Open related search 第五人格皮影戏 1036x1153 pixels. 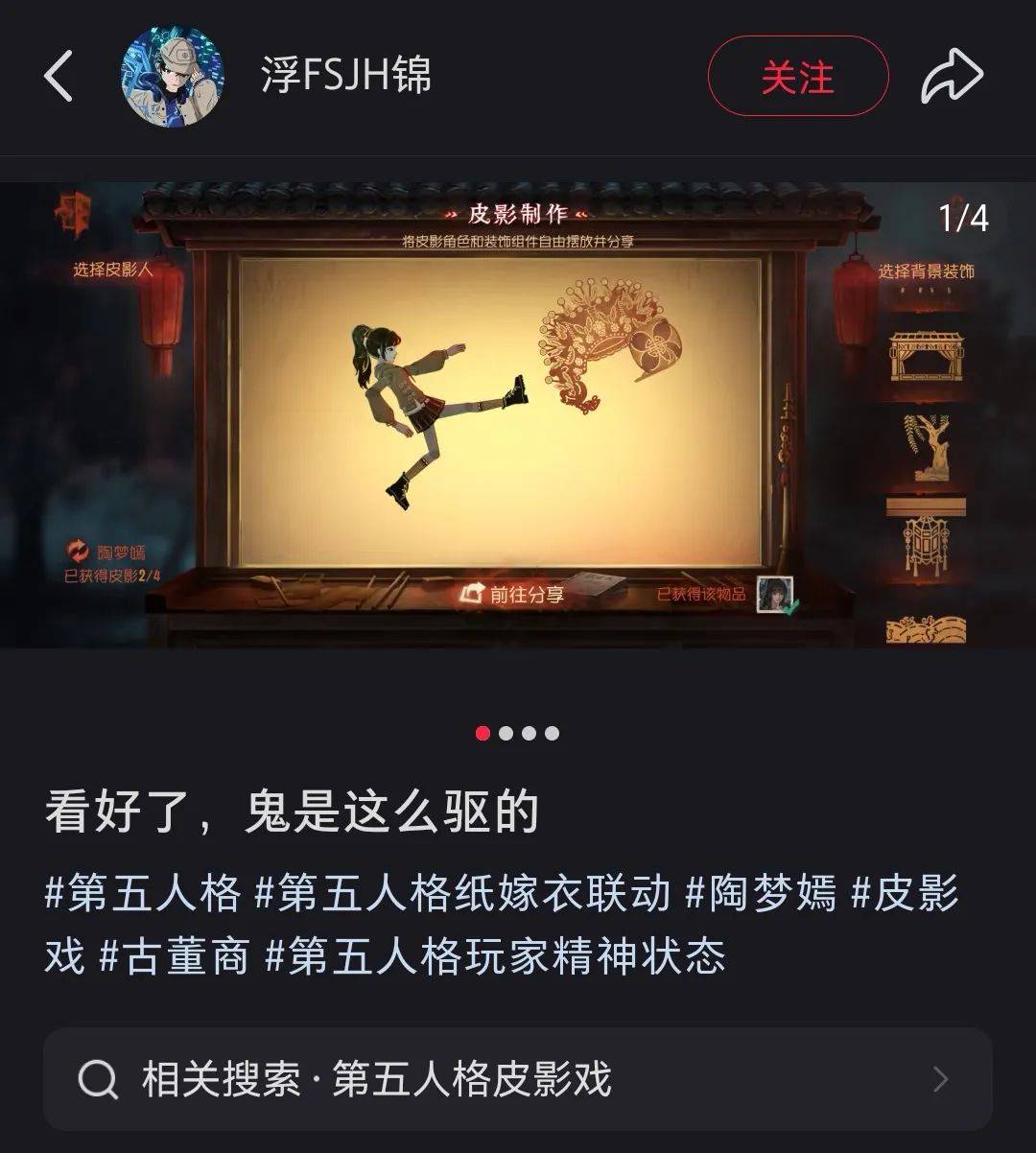tap(517, 1079)
